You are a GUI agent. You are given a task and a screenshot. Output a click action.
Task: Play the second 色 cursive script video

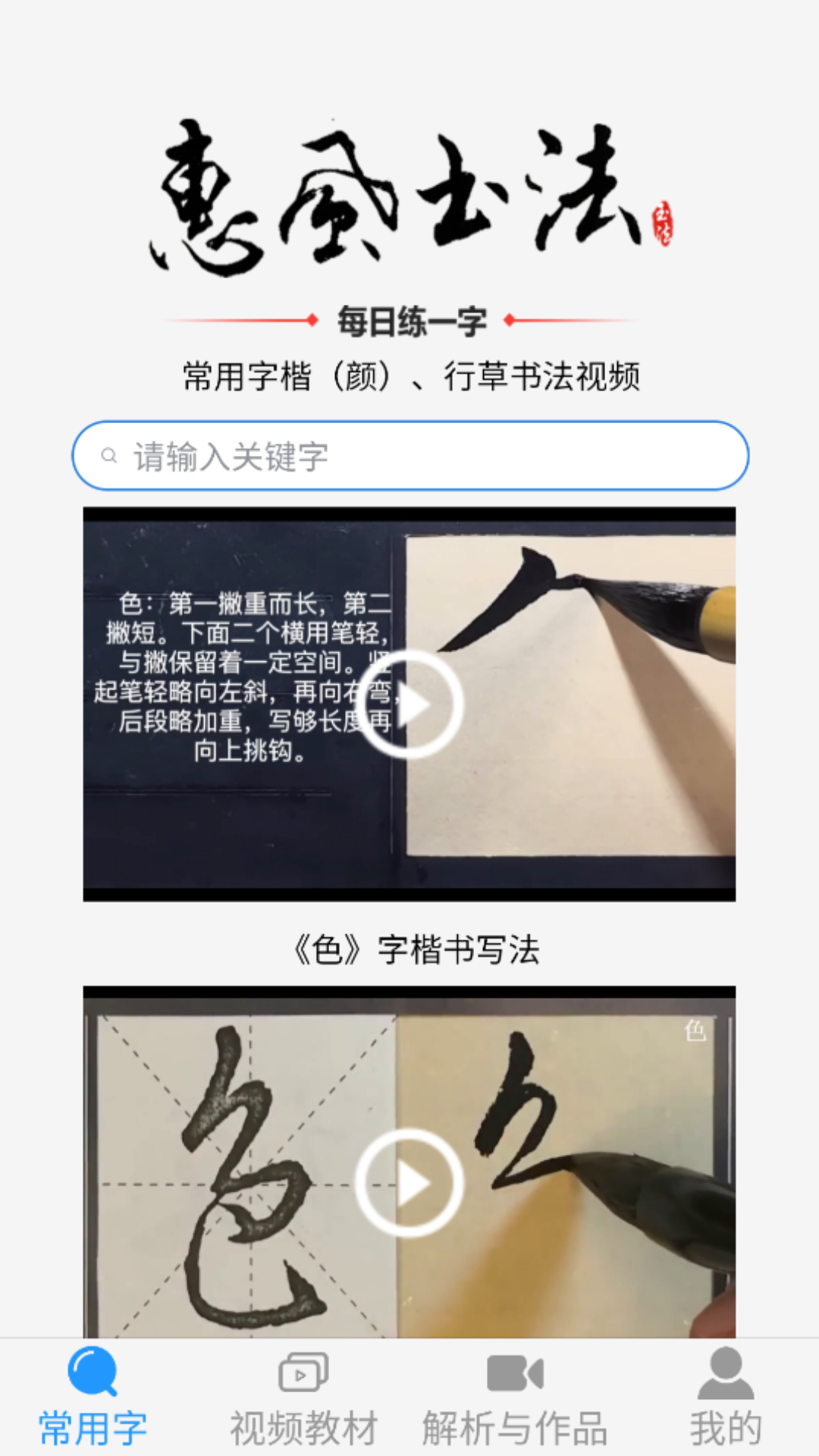pyautogui.click(x=409, y=1183)
